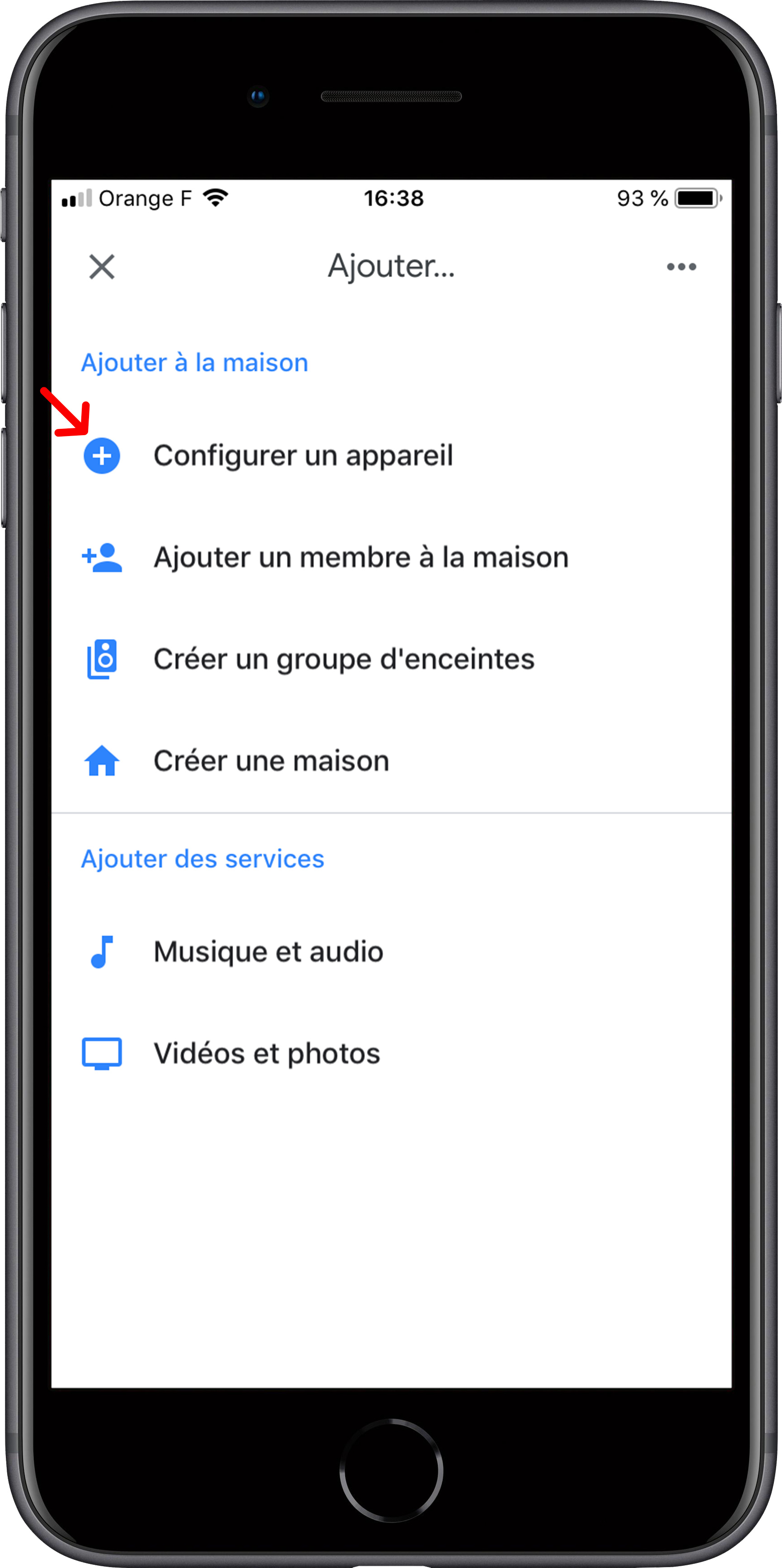Open Musique et audio services
Image resolution: width=782 pixels, height=1568 pixels.
[x=268, y=951]
